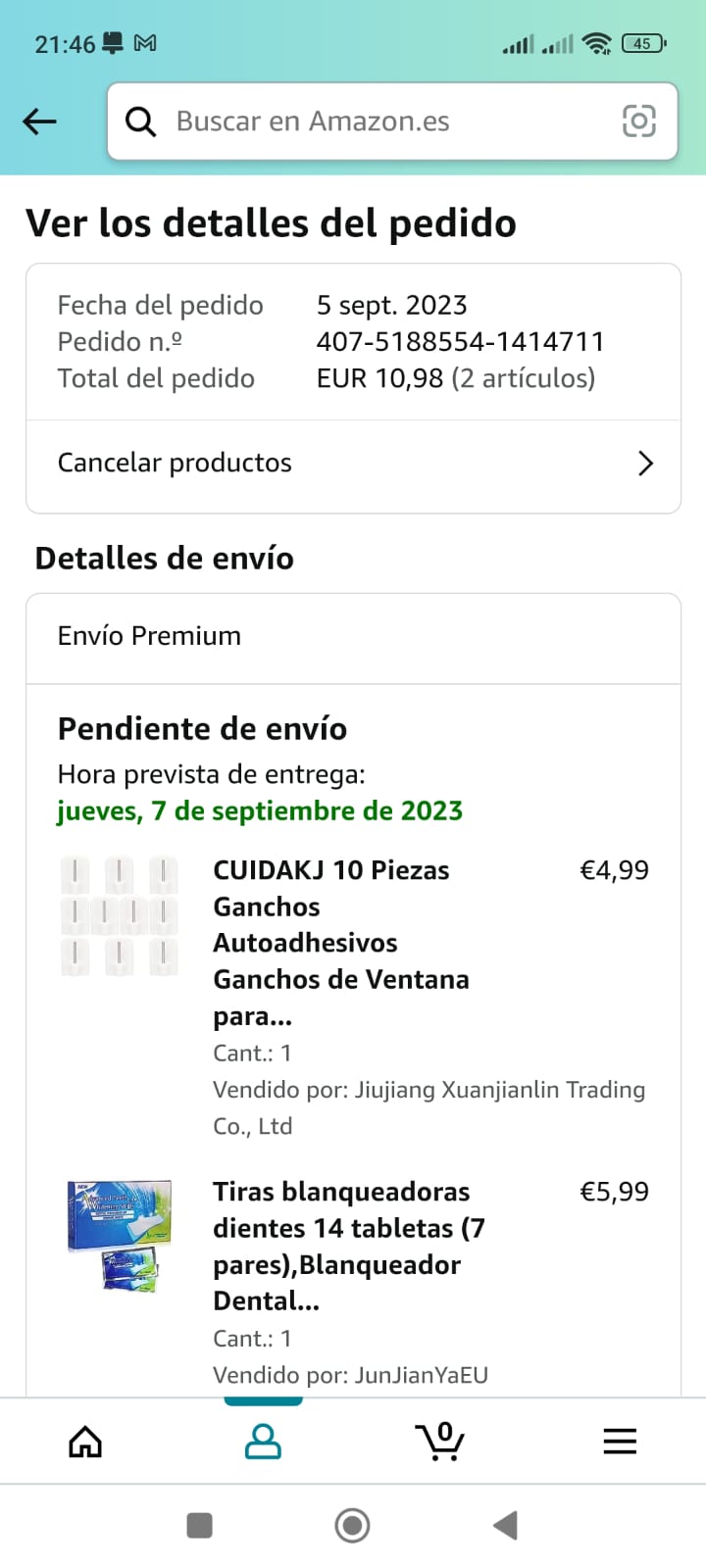Tap the Buscar en Amazon.es search field
706x1568 pixels.
point(373,122)
